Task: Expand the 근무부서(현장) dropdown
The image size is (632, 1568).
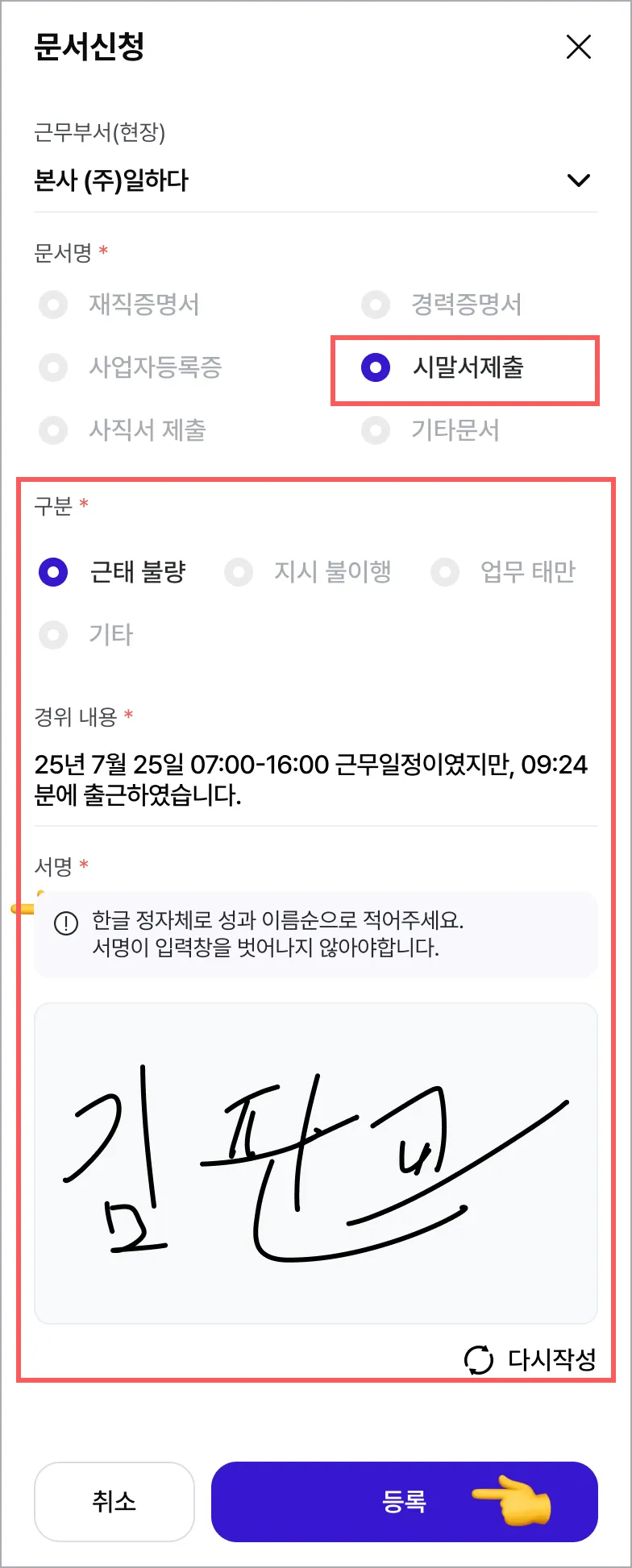Action: tap(579, 180)
